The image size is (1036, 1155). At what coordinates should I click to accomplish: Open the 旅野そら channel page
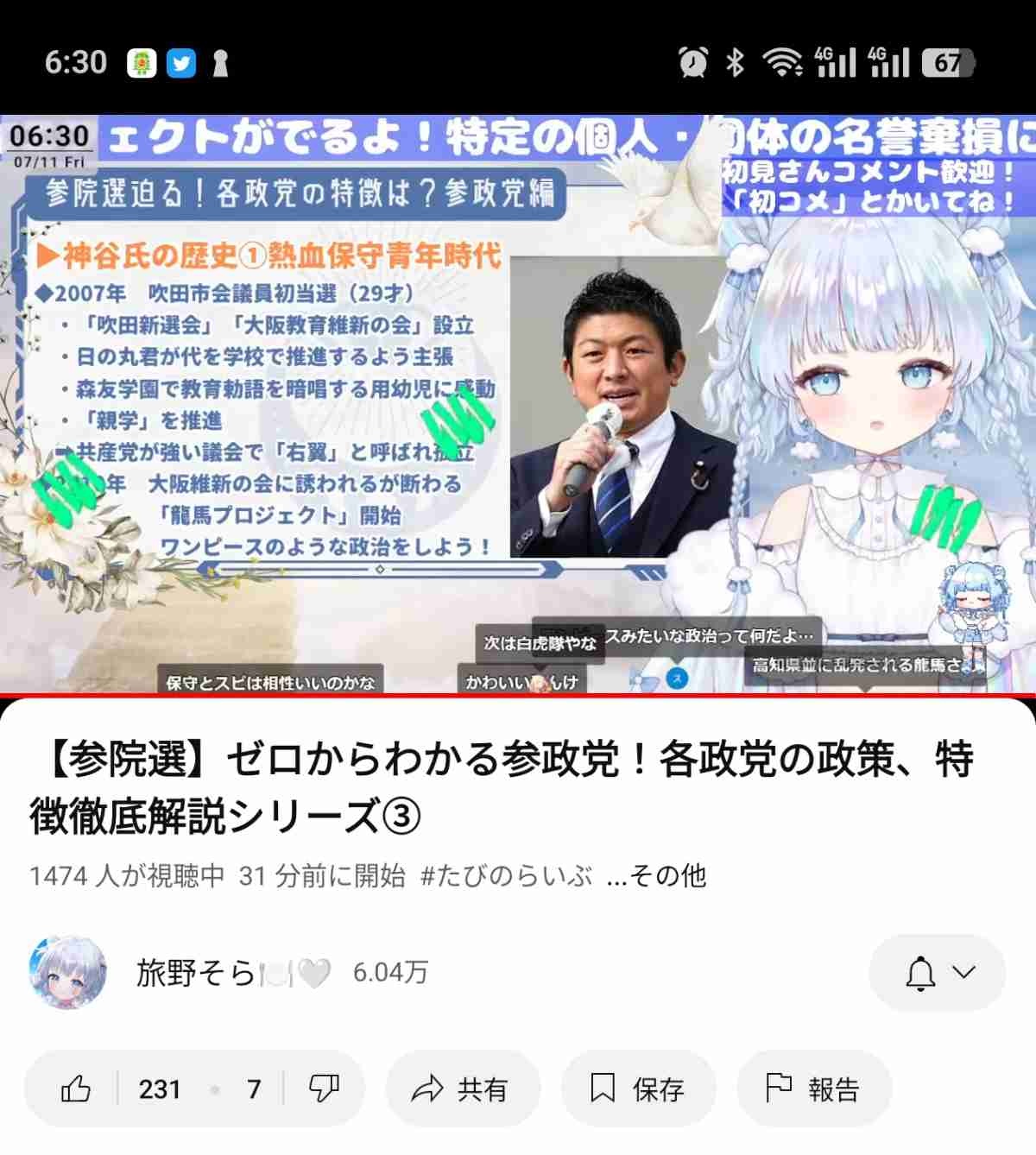point(196,973)
